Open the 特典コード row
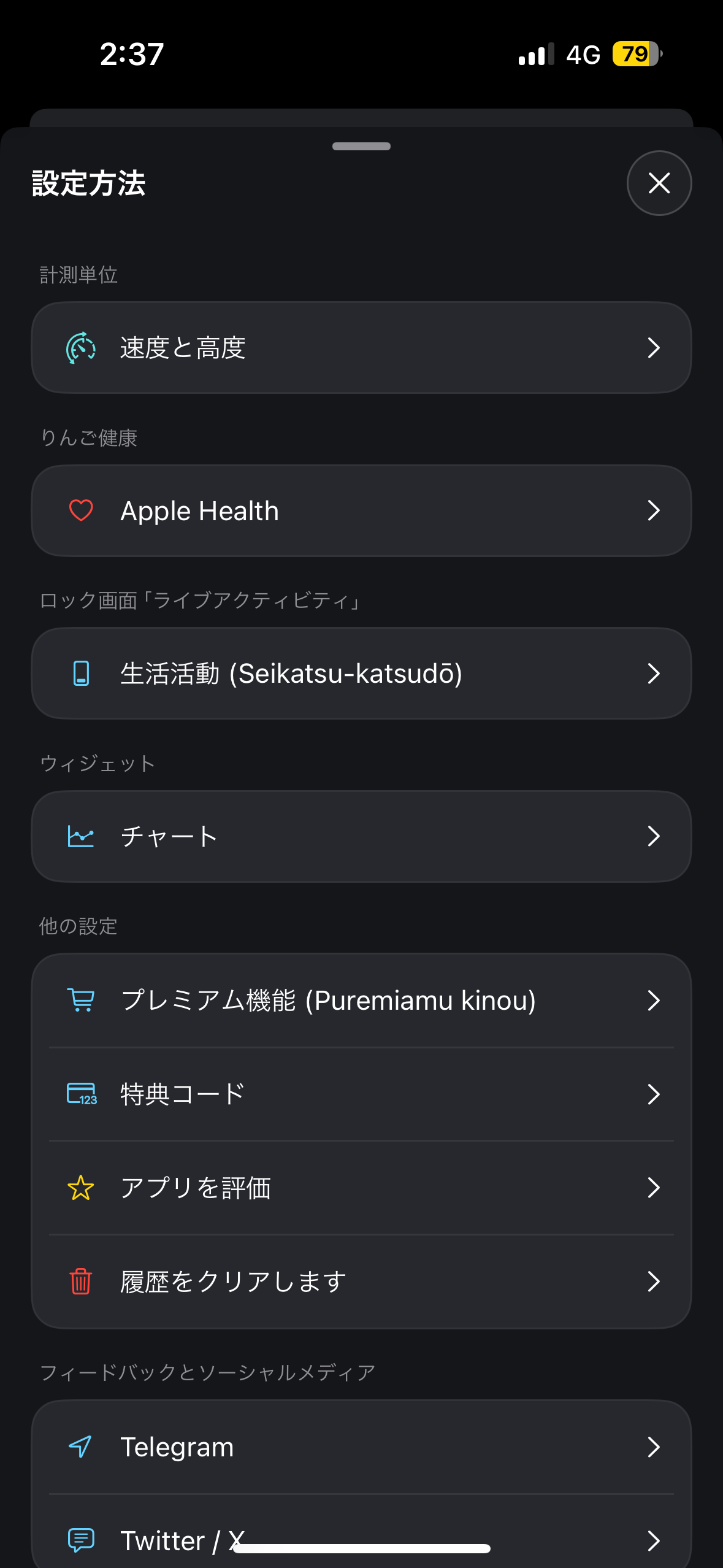This screenshot has height=1568, width=723. [361, 1094]
